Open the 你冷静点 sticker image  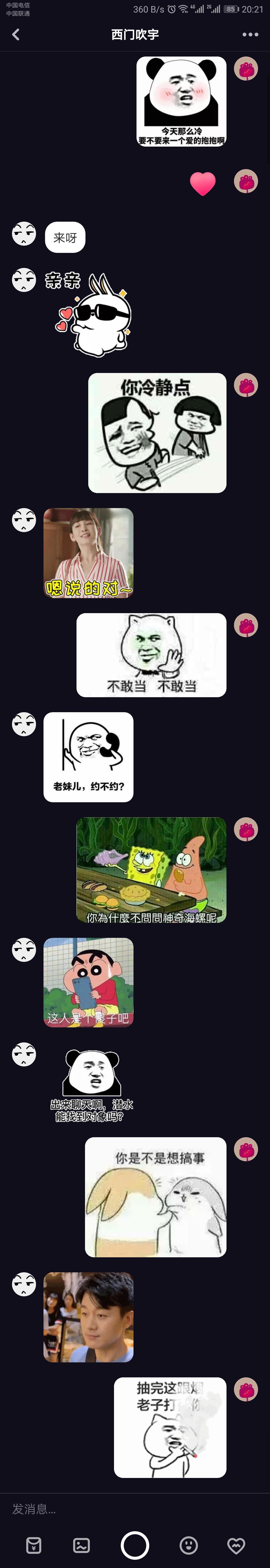157,433
